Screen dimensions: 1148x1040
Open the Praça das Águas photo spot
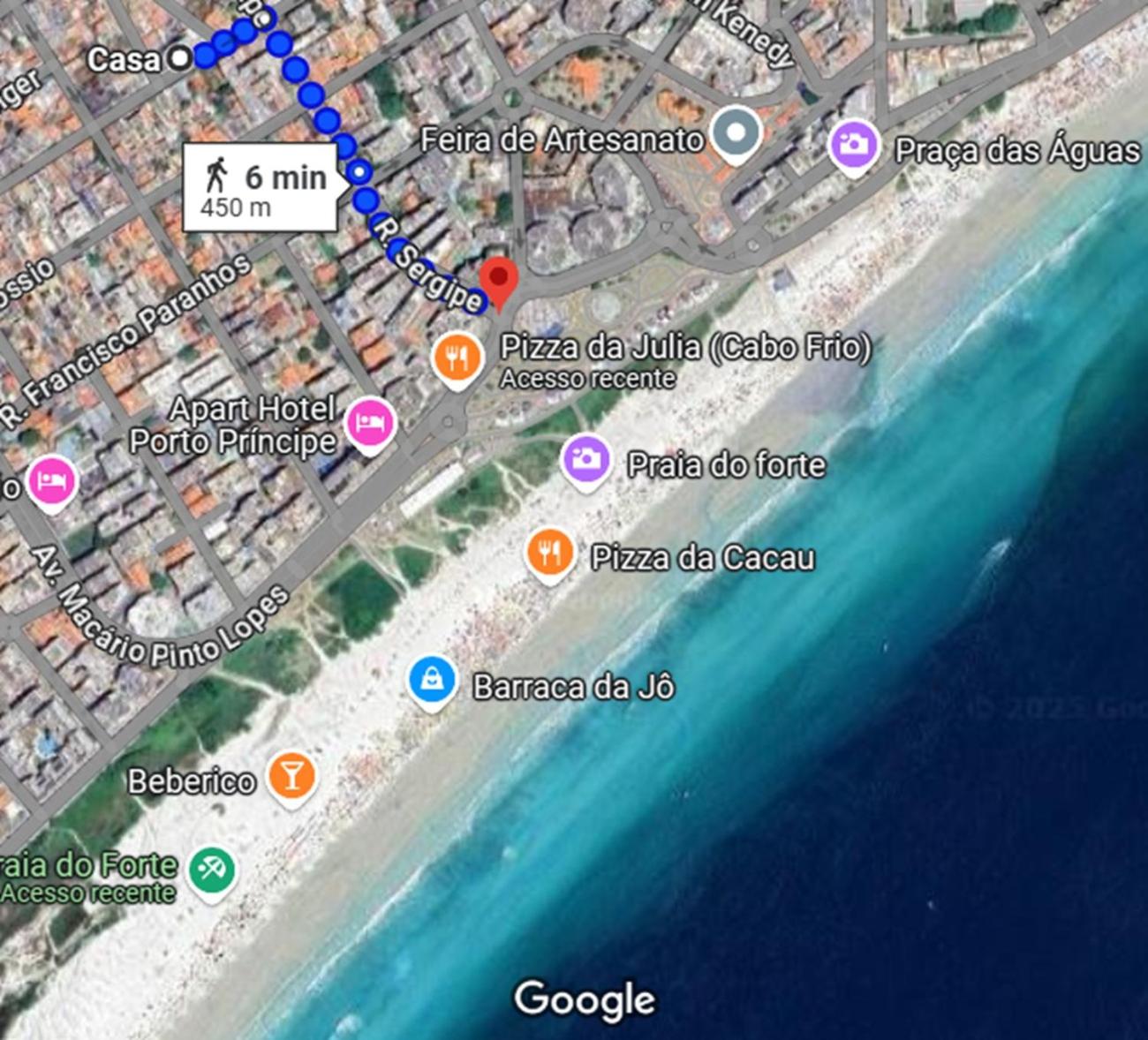coord(853,144)
